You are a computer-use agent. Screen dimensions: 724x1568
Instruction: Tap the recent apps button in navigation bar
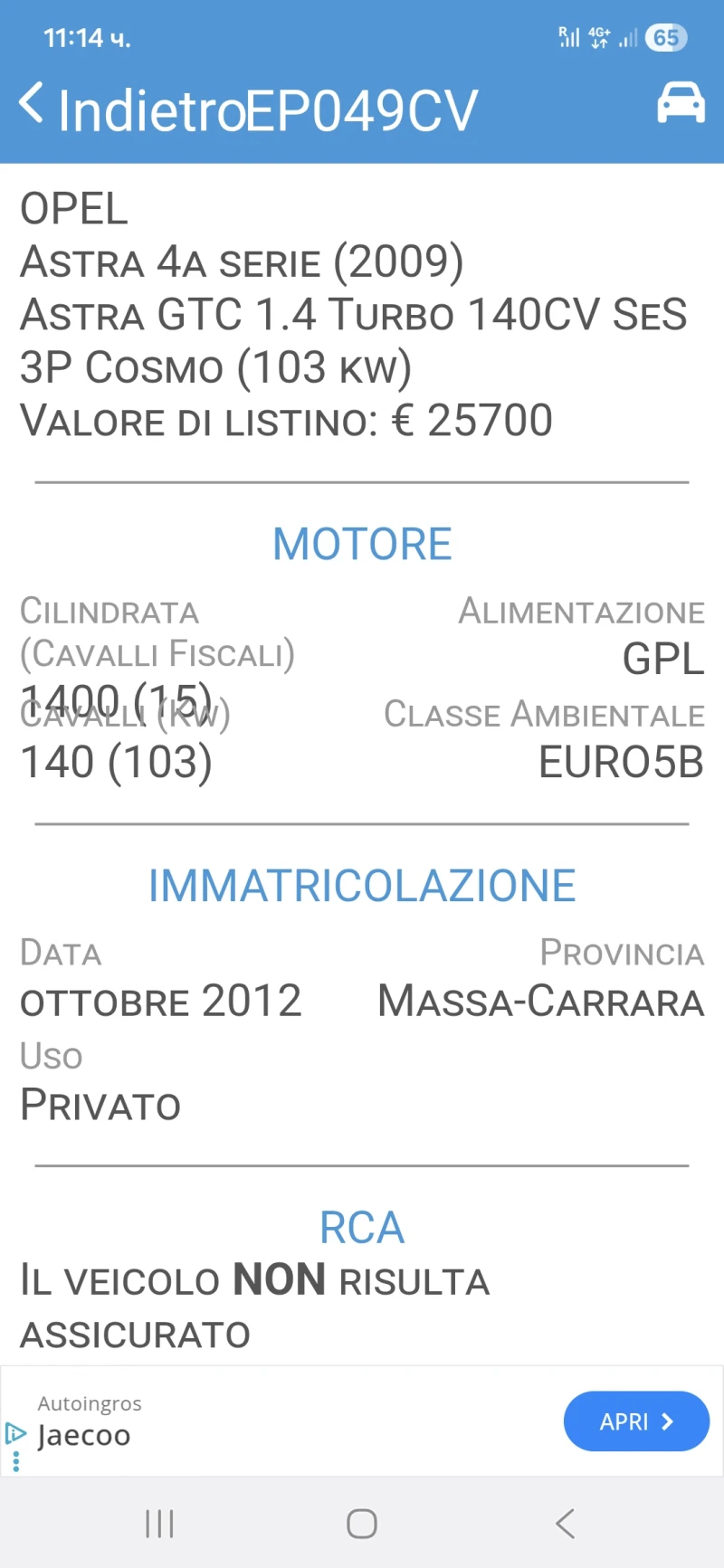(x=159, y=1524)
